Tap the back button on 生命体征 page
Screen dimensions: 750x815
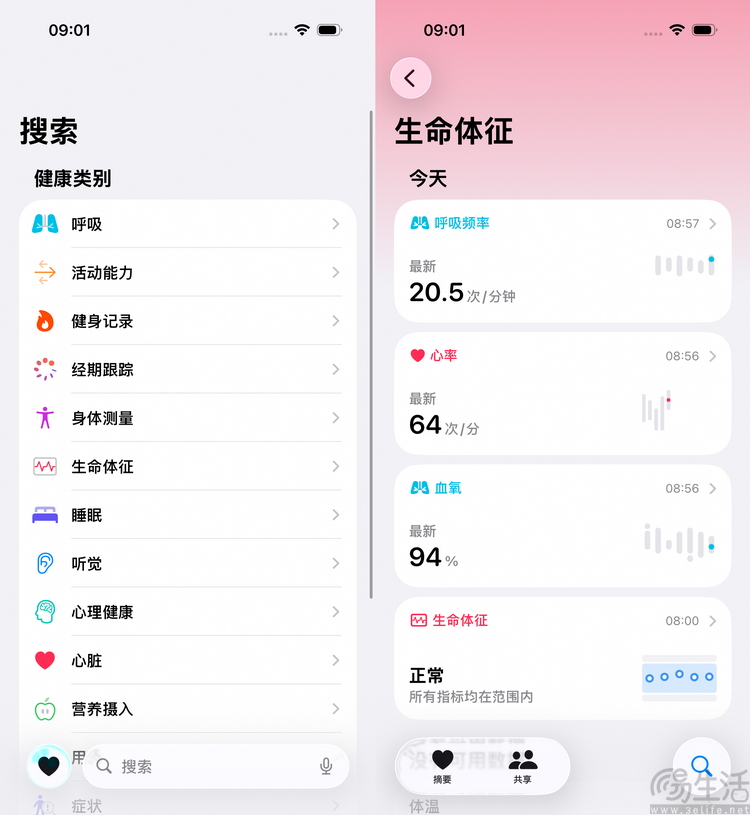[x=410, y=78]
